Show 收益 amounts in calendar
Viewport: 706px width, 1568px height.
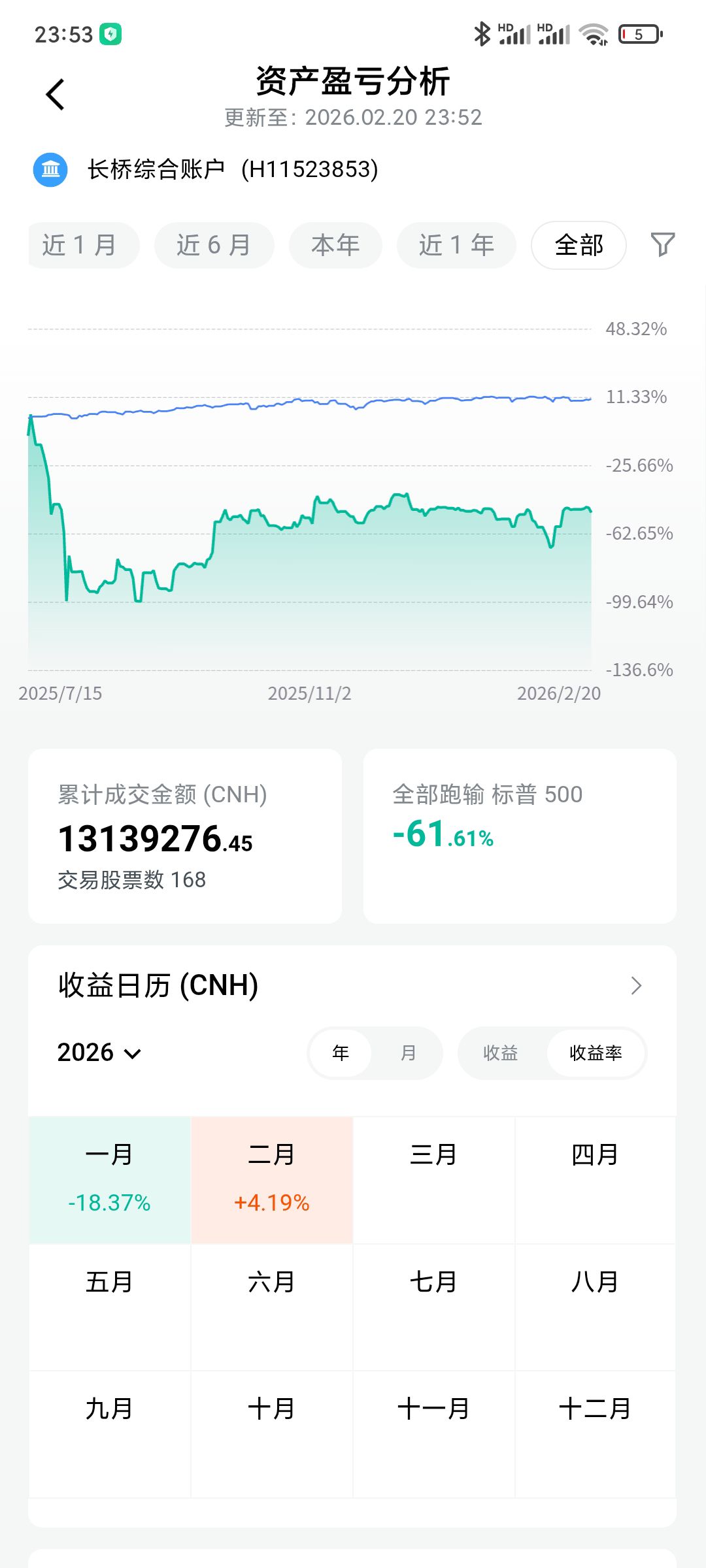(x=501, y=1053)
